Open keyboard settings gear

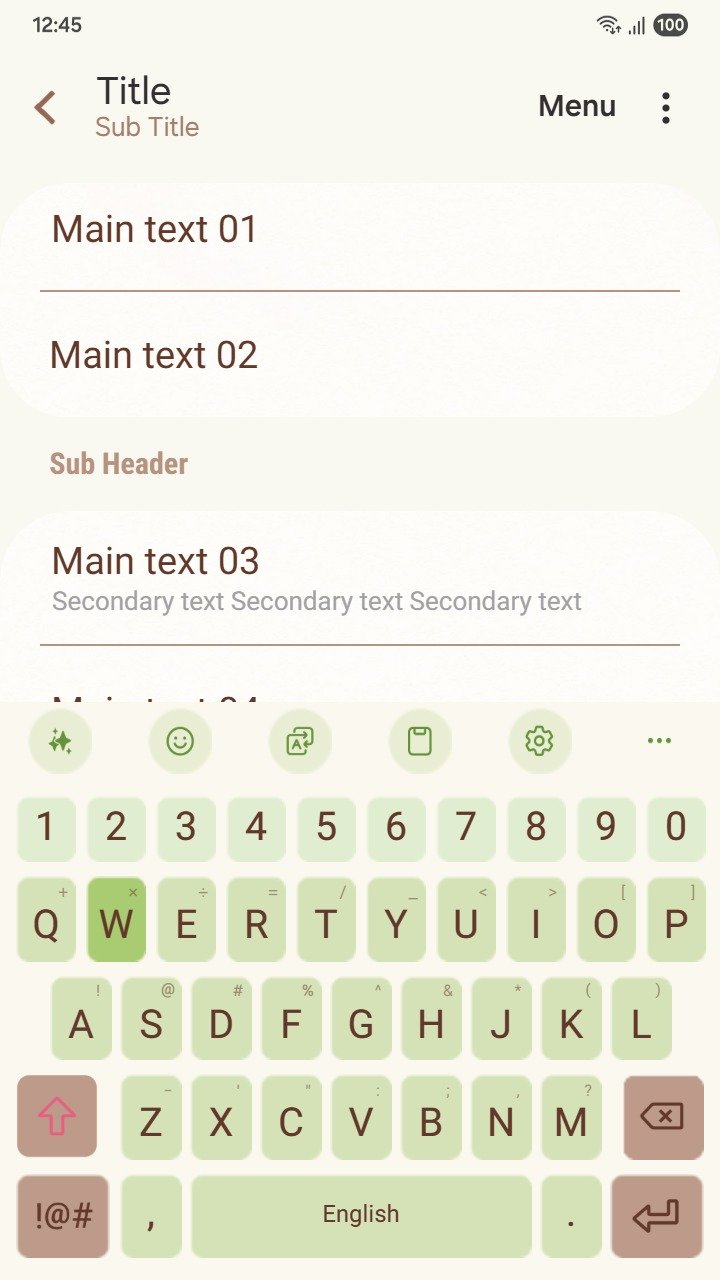(539, 741)
